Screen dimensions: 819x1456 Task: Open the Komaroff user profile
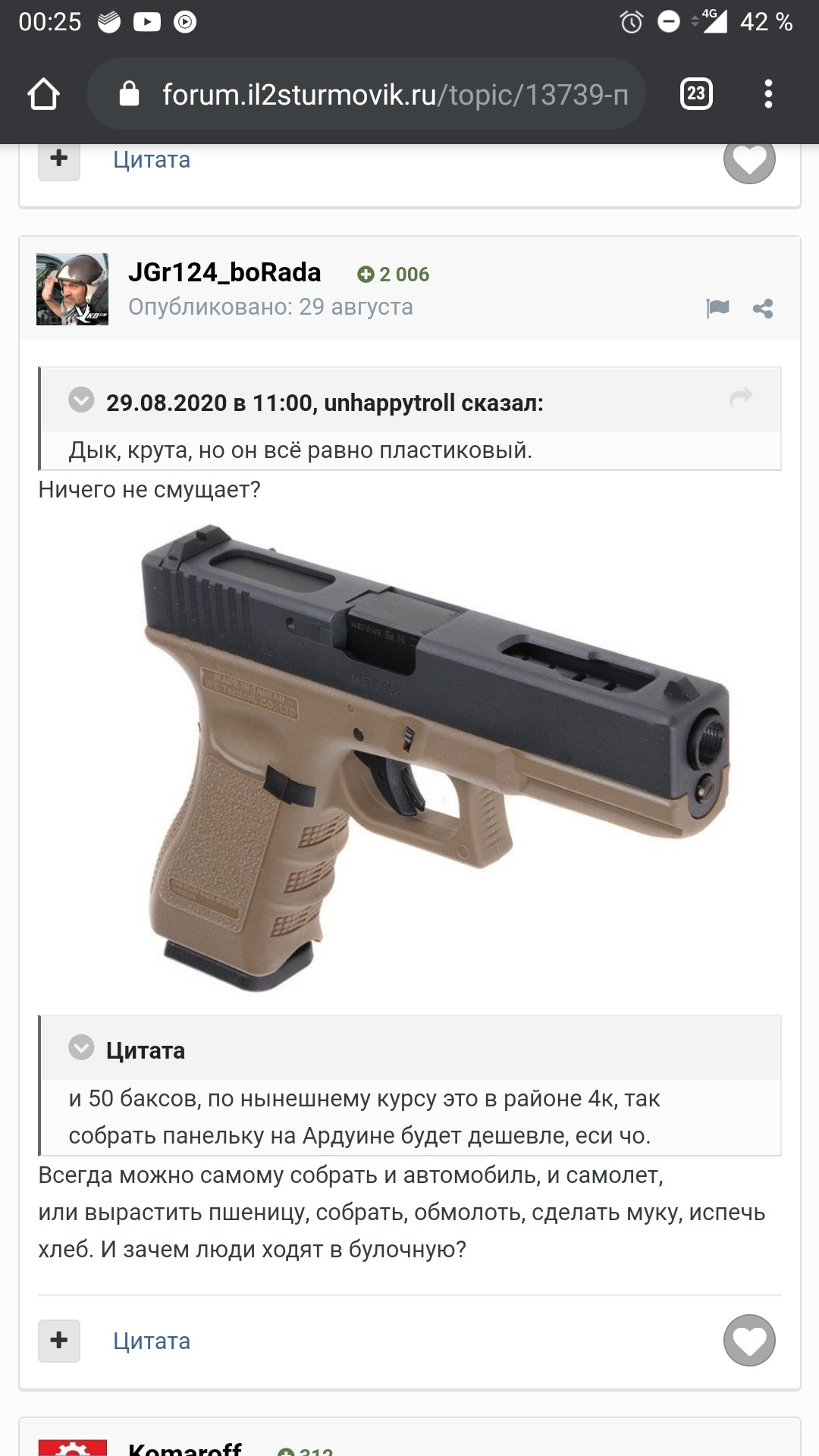[x=185, y=1448]
